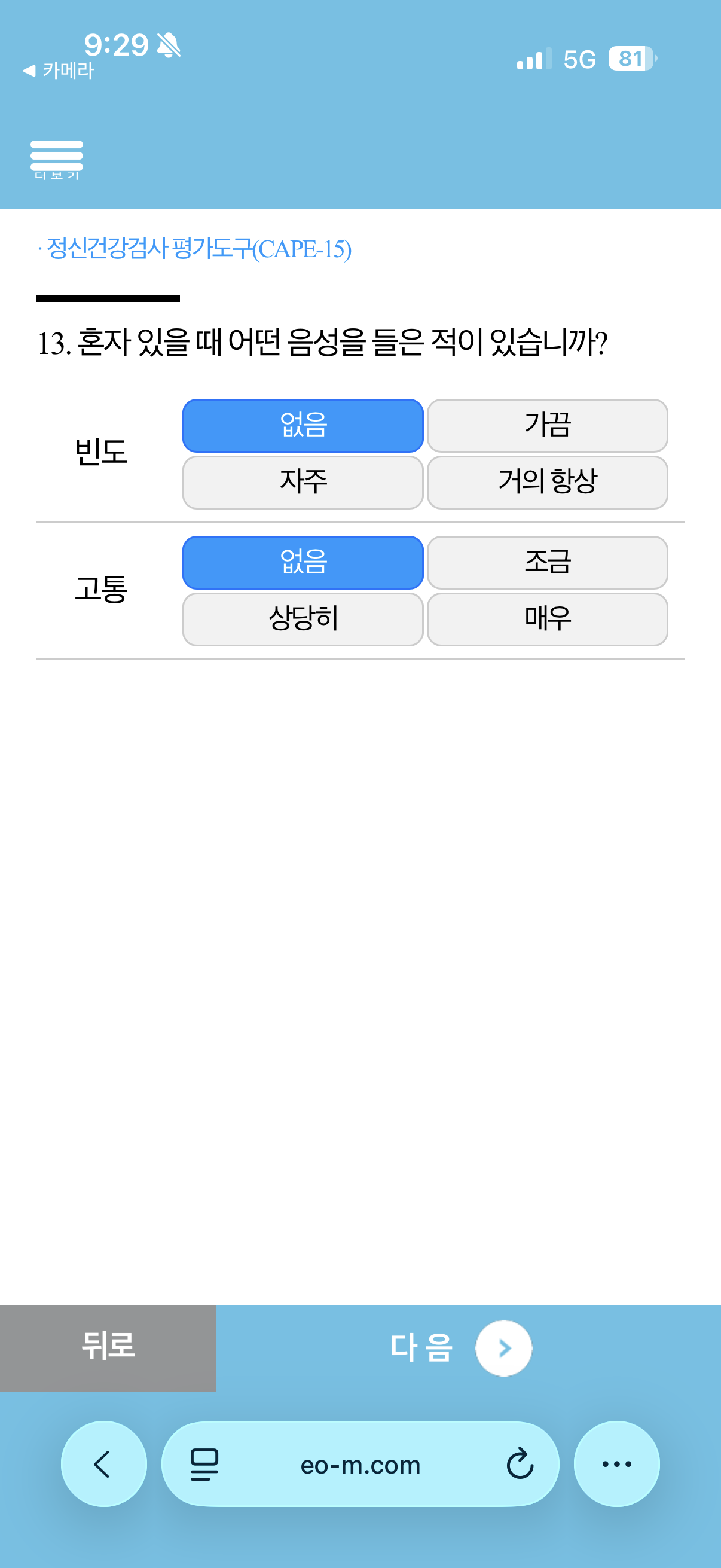Choose 거의 항상 frequency option
The height and width of the screenshot is (1568, 721).
[x=547, y=482]
